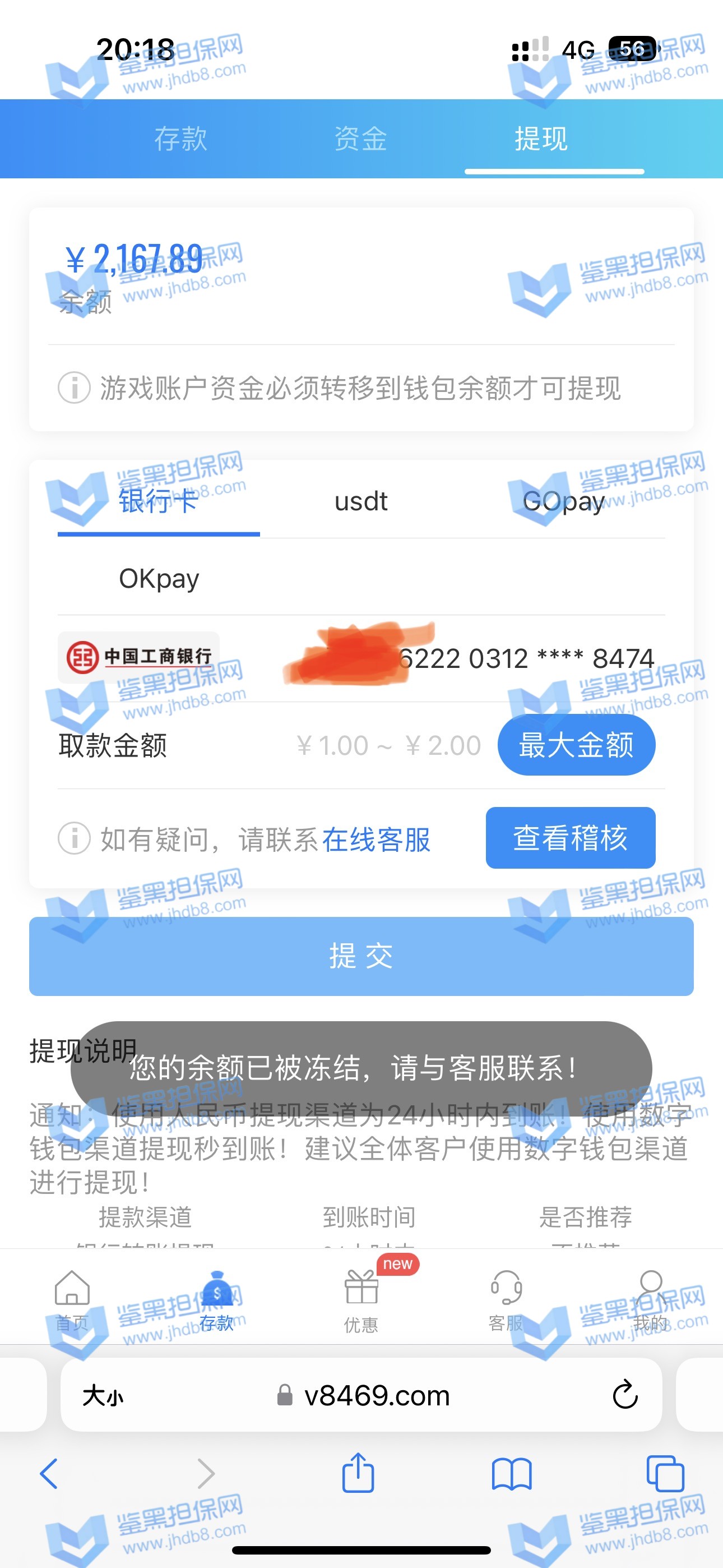Open 存款 in bottom navigation

(216, 1299)
